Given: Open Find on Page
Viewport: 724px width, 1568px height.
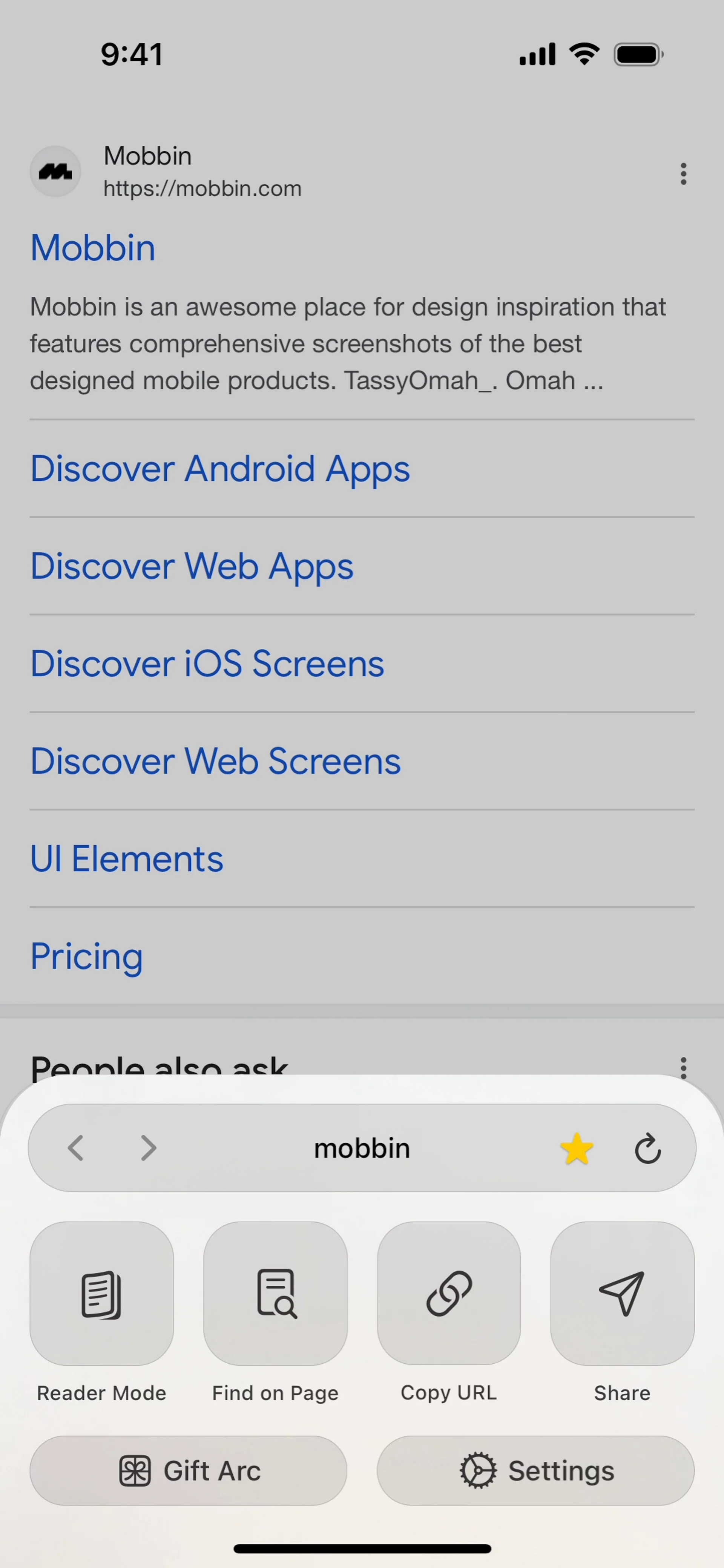Looking at the screenshot, I should point(275,1293).
